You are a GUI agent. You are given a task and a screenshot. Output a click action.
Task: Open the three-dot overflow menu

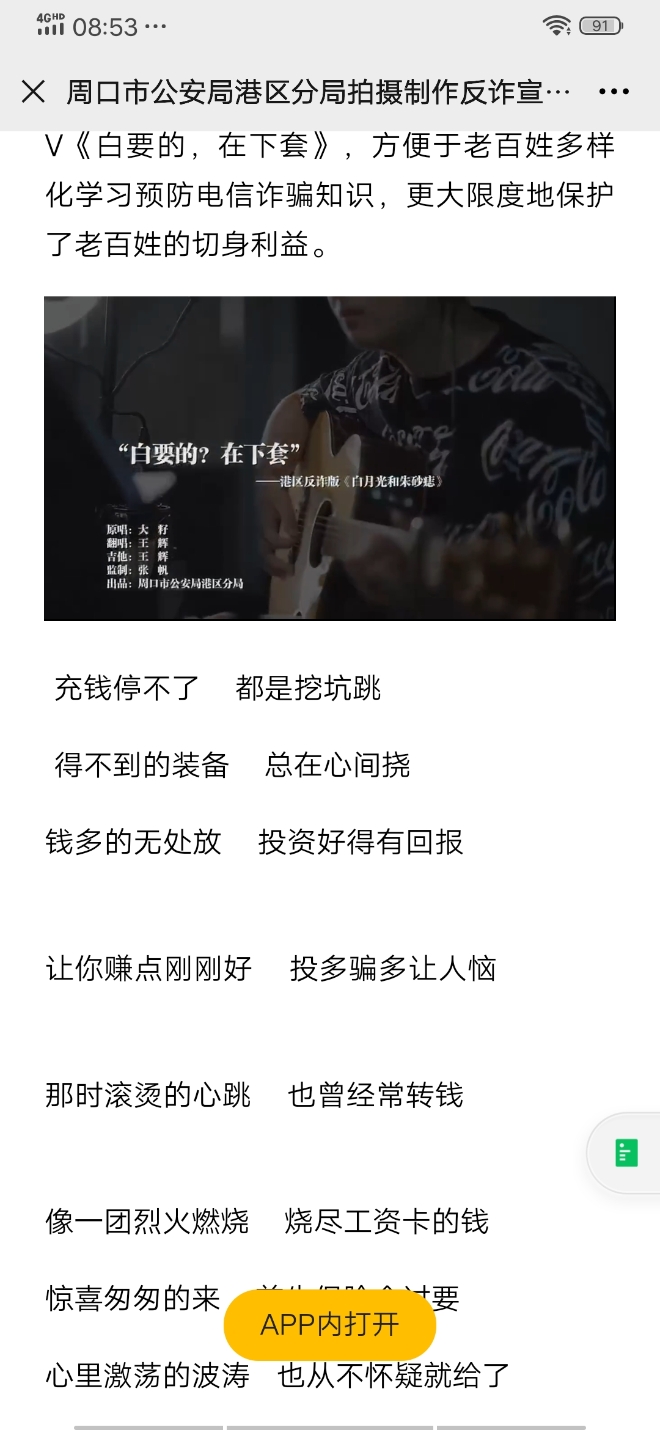point(613,92)
